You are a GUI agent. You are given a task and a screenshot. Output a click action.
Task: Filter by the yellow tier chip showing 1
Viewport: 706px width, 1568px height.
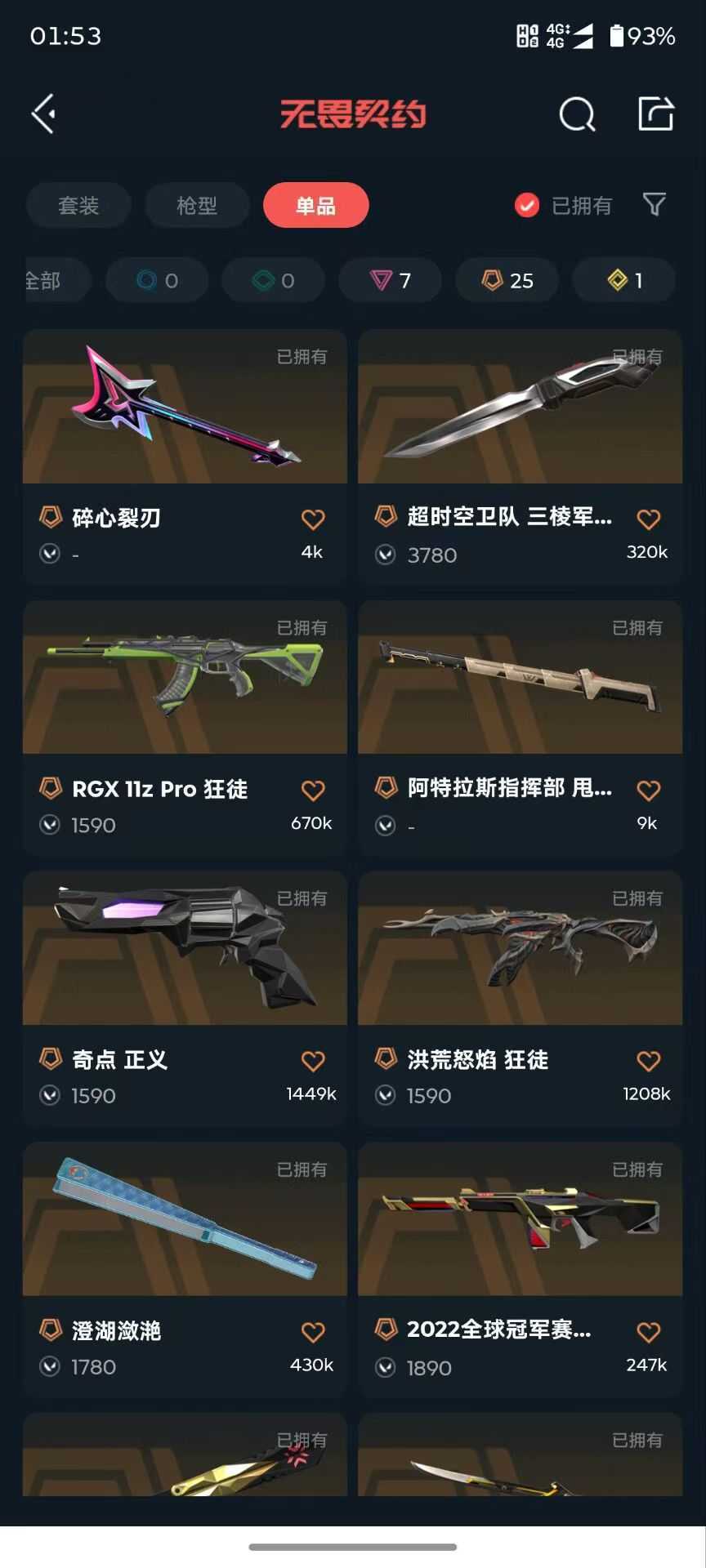click(624, 280)
